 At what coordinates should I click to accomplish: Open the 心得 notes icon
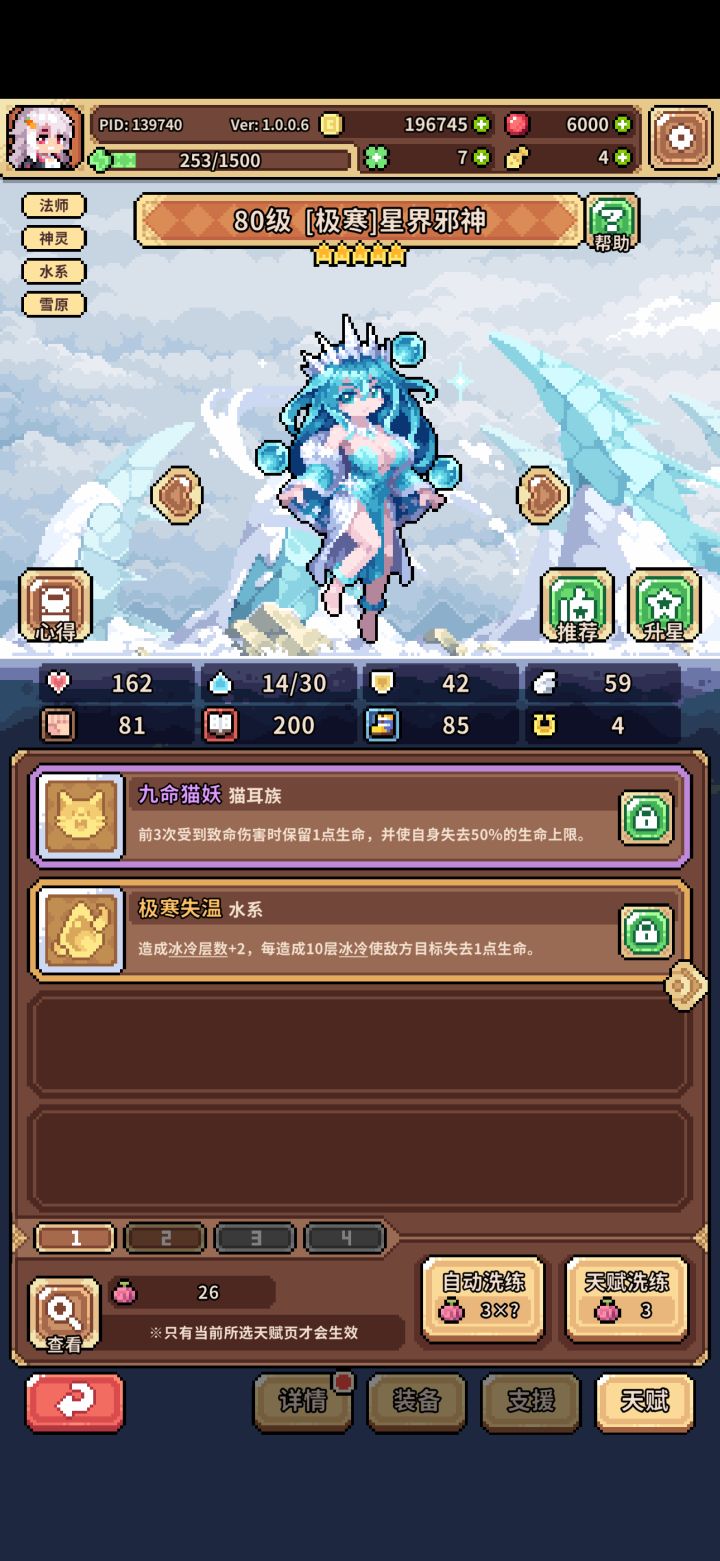coord(55,605)
